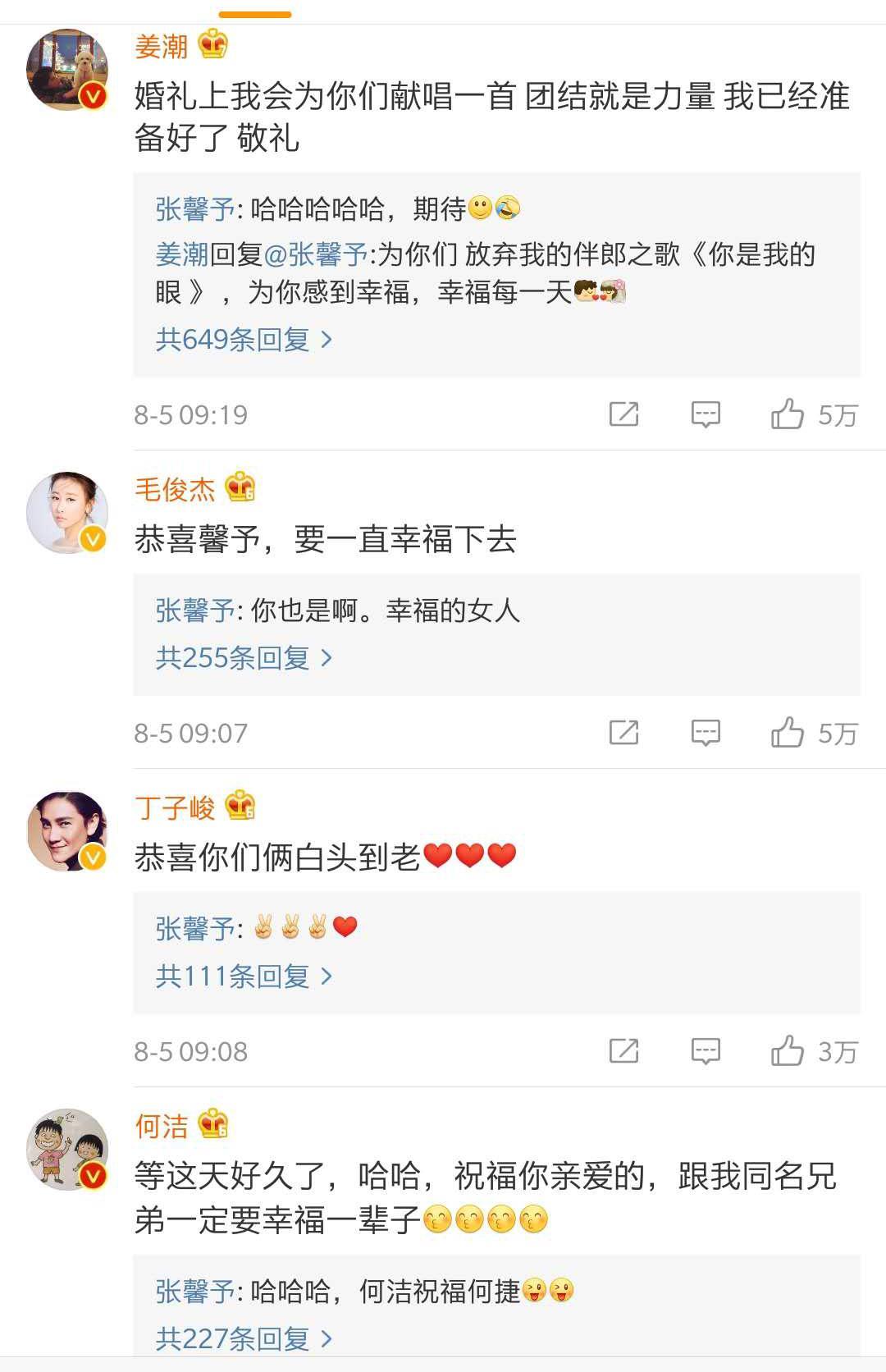Open 何洁's profile avatar
886x1372 pixels.
(68, 1150)
